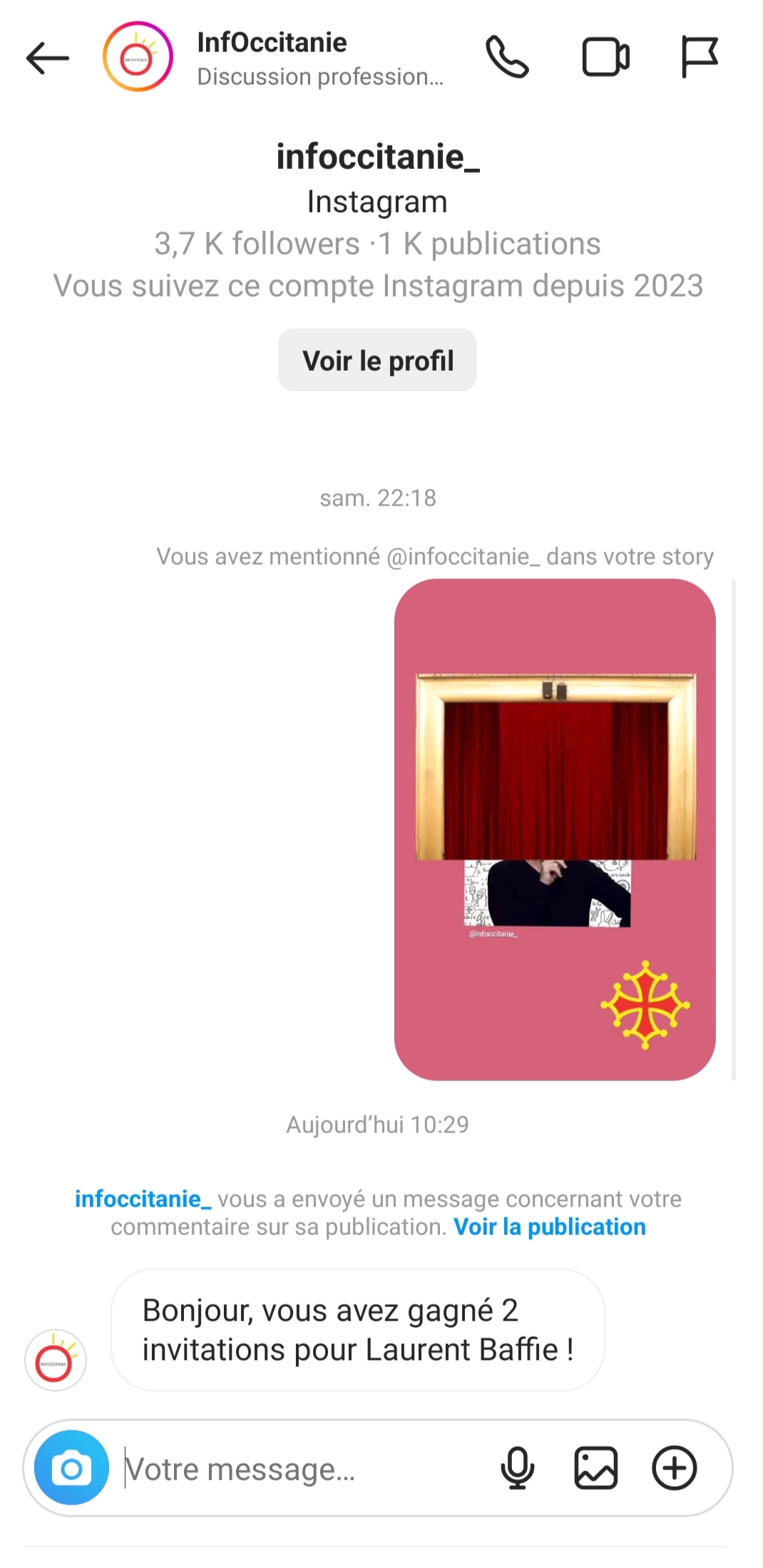763x1568 pixels.
Task: Open InfOccitanie chat details from header name
Action: pos(272,43)
